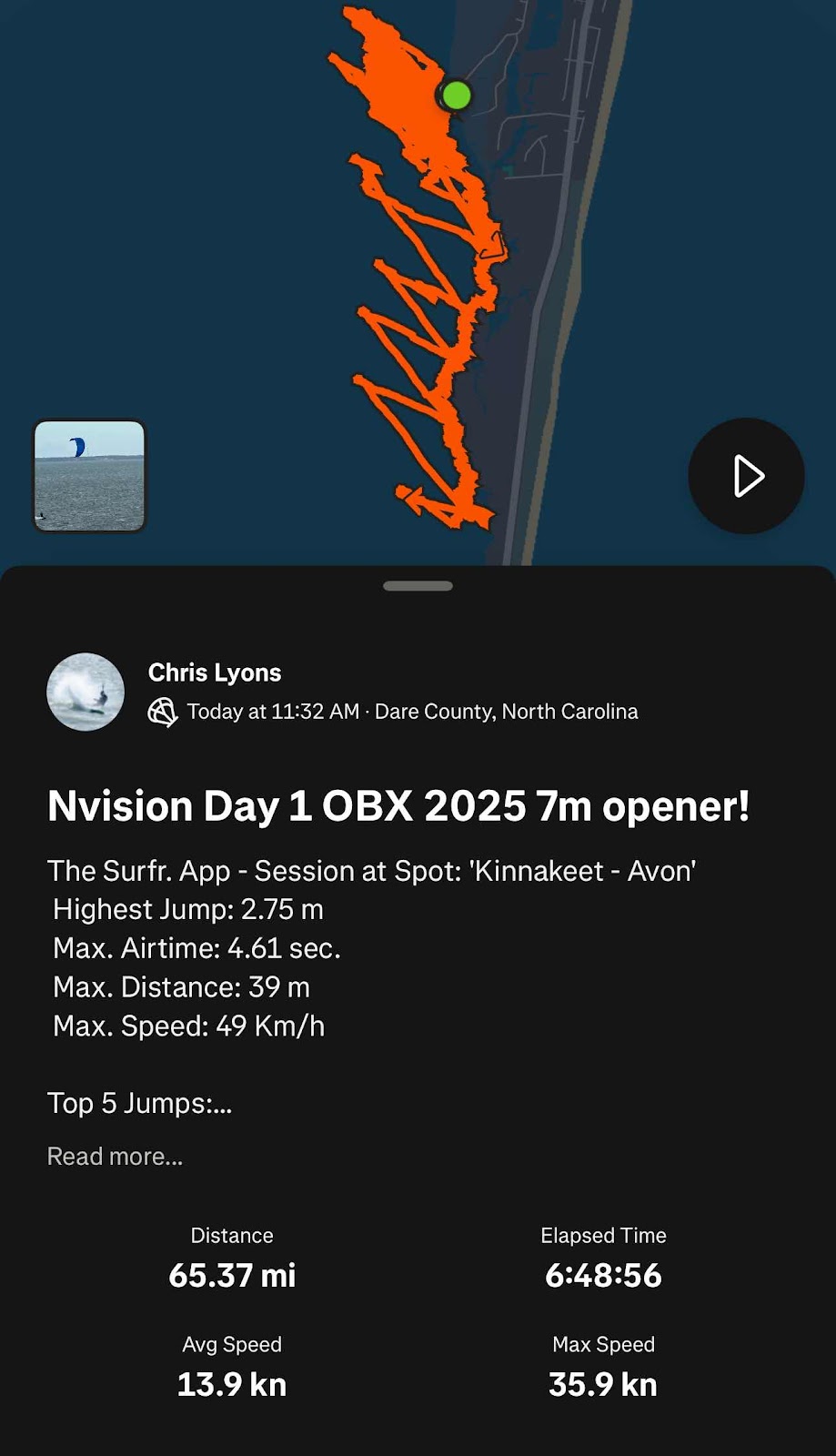Open the kite photo thumbnail
This screenshot has height=1456, width=836.
[89, 475]
